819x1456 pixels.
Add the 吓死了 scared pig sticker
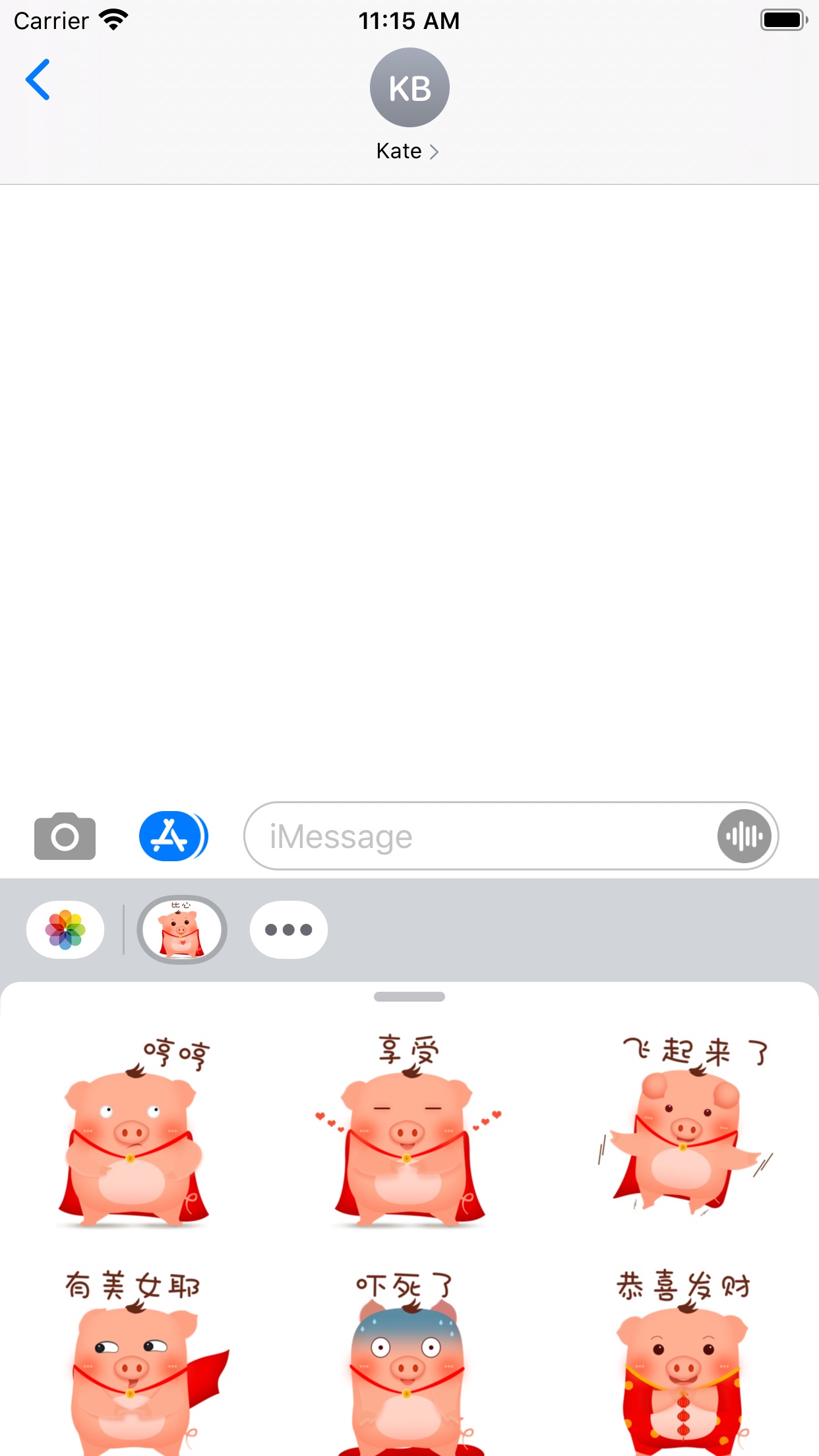[x=409, y=1365]
